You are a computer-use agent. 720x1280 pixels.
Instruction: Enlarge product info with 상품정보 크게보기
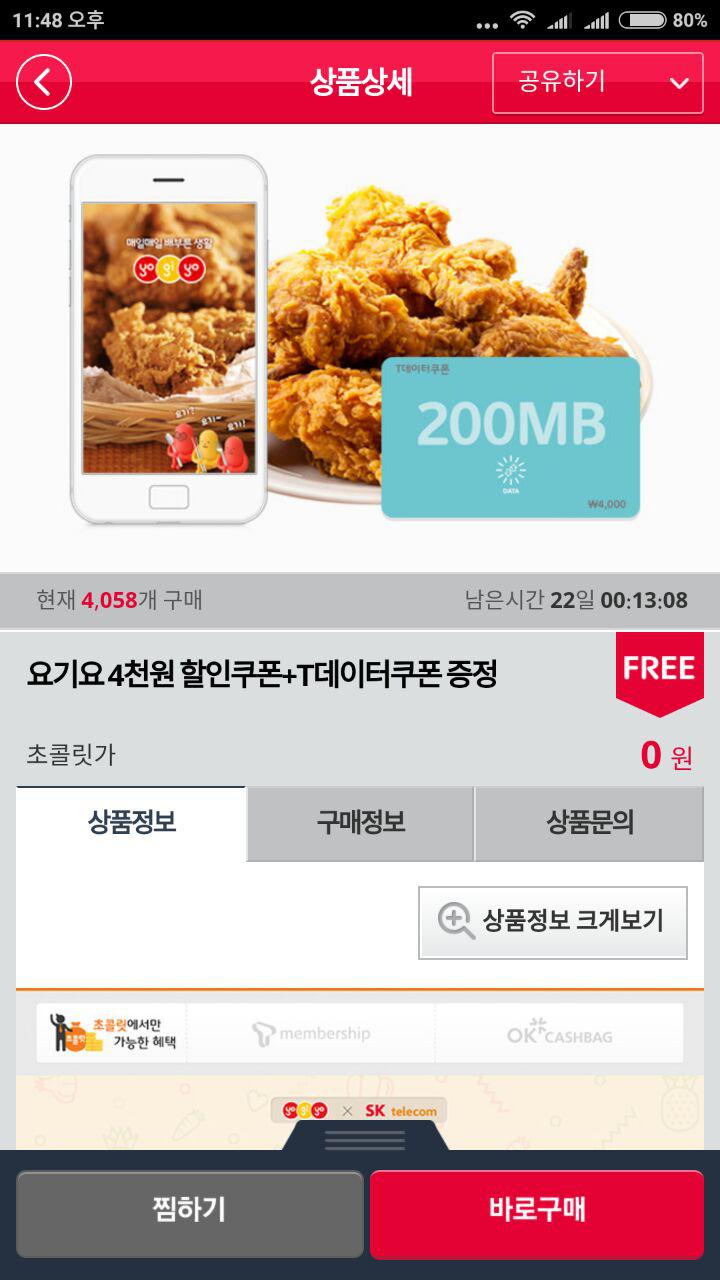point(553,921)
